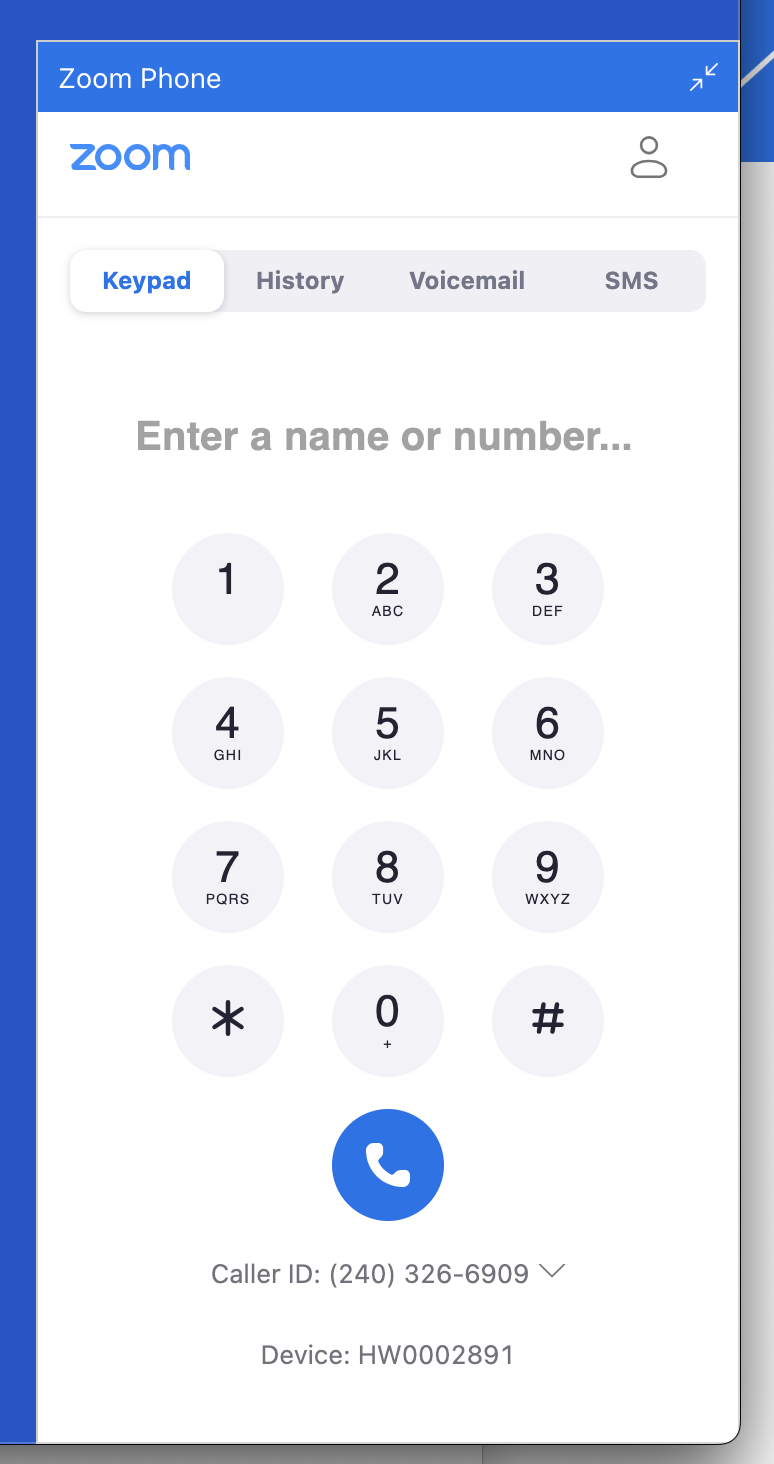
Task: Dial the 2 ABC key
Action: click(388, 589)
